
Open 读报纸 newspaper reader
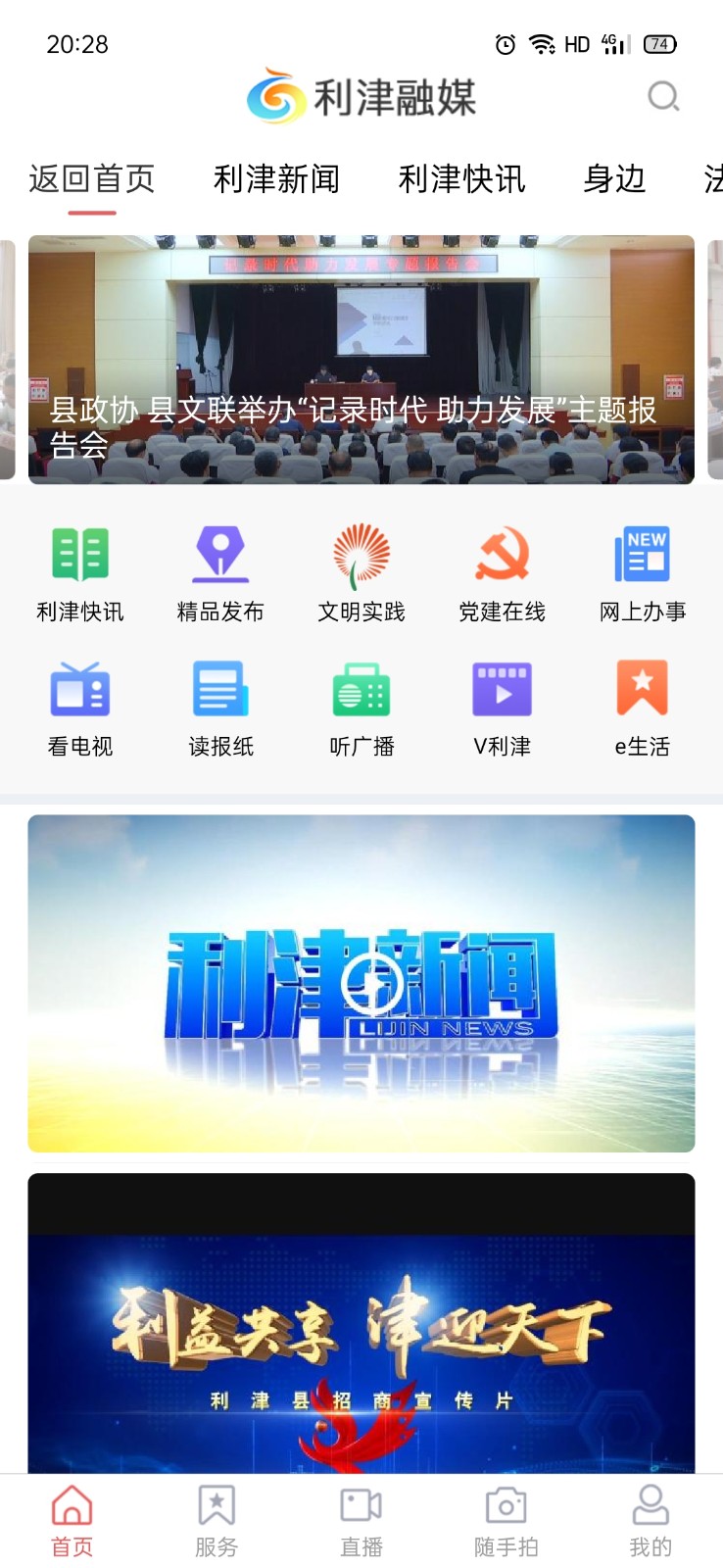(x=220, y=708)
